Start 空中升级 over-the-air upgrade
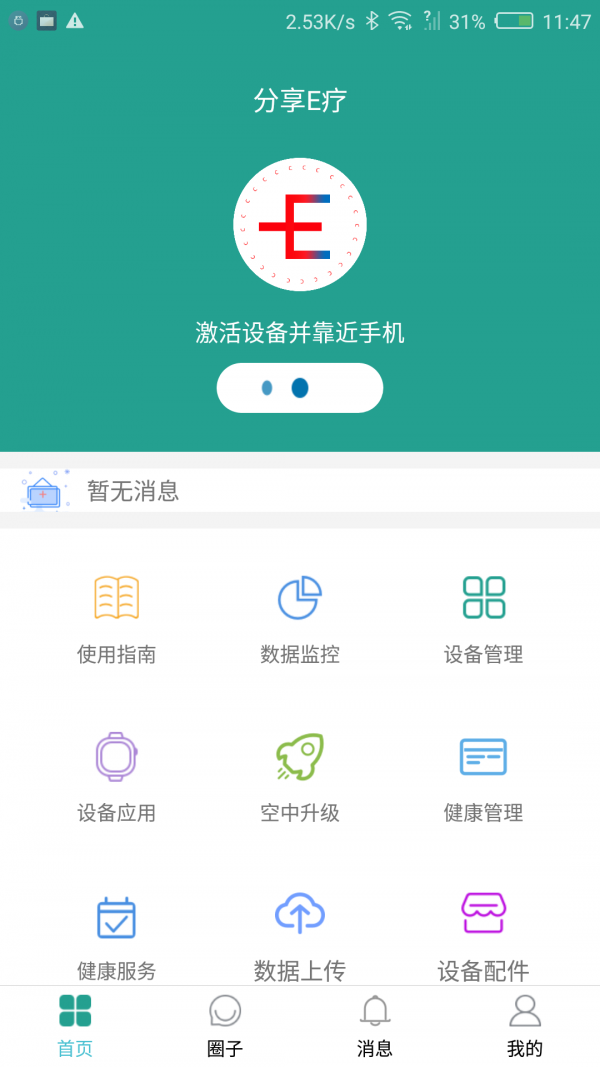Viewport: 600px width, 1067px height. 300,776
